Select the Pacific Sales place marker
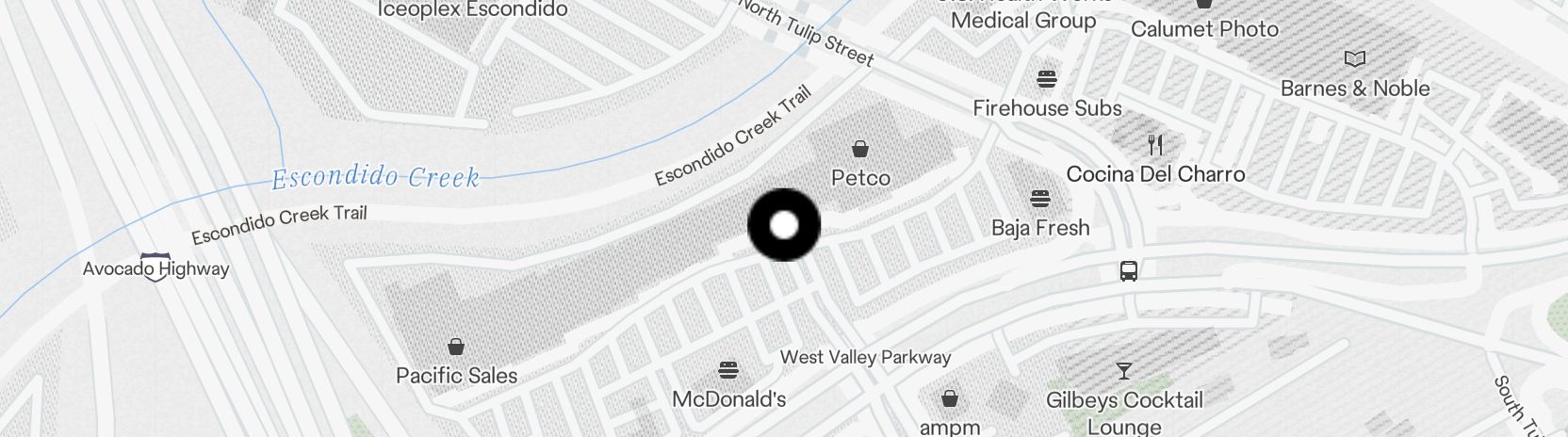 (456, 347)
